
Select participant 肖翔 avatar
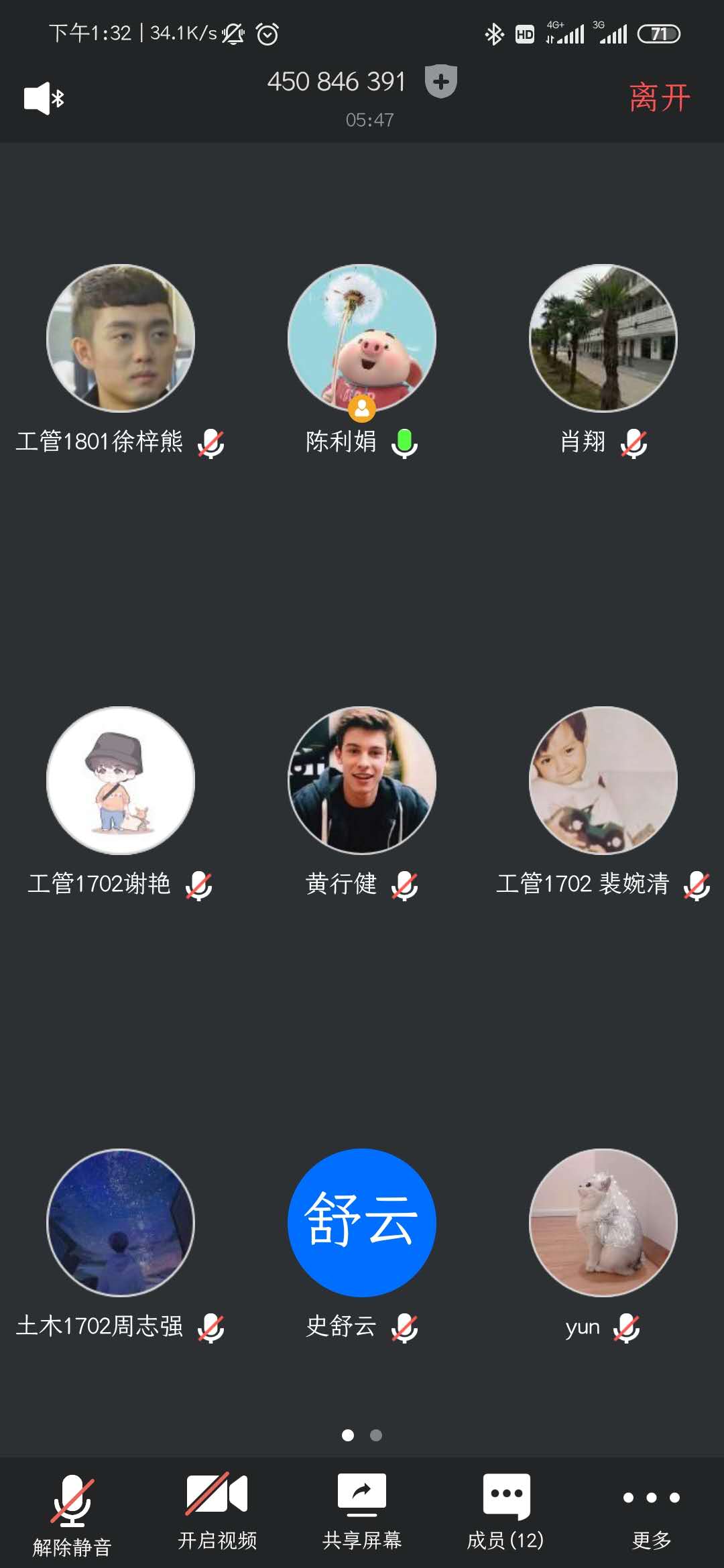603,338
